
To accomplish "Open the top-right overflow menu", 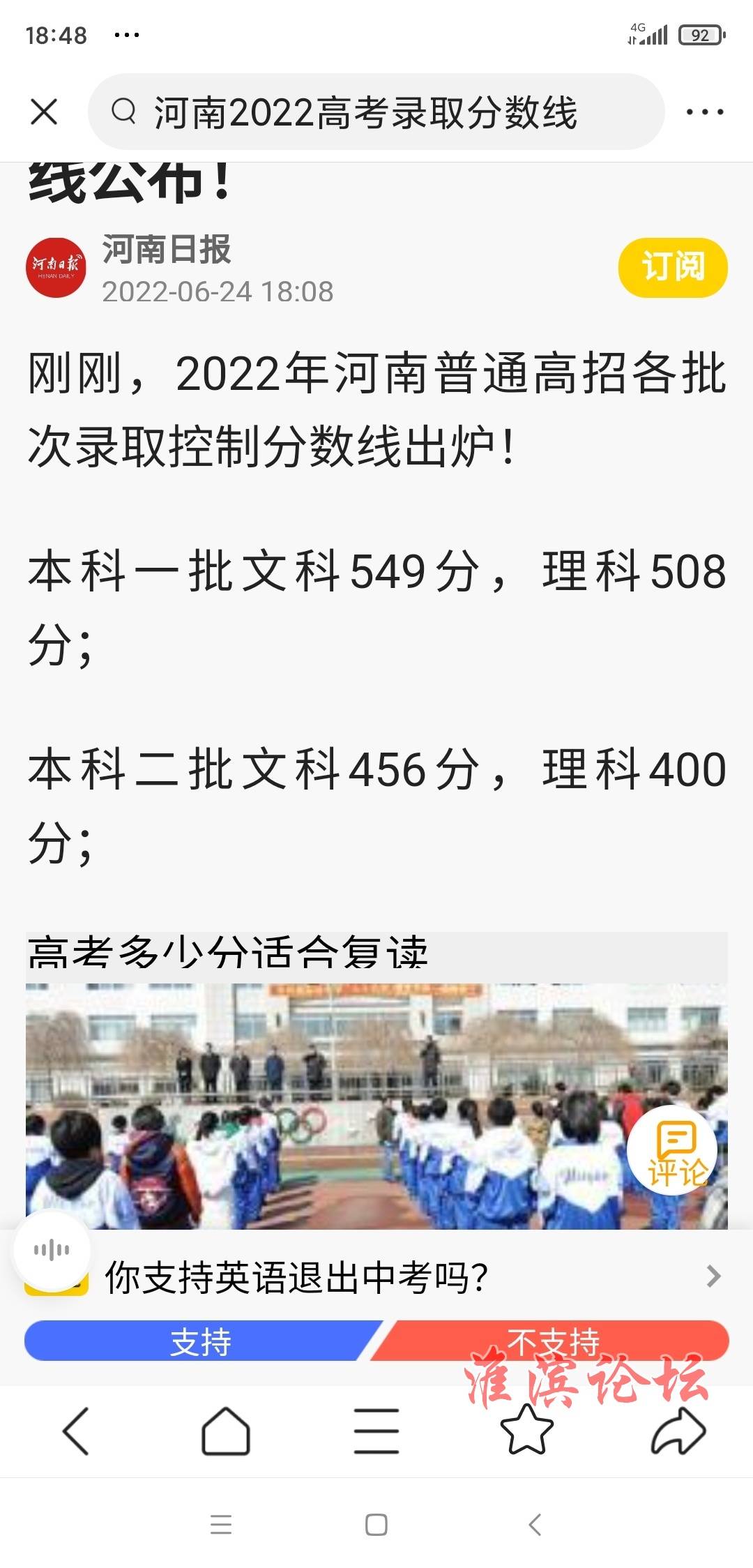I will tap(704, 112).
